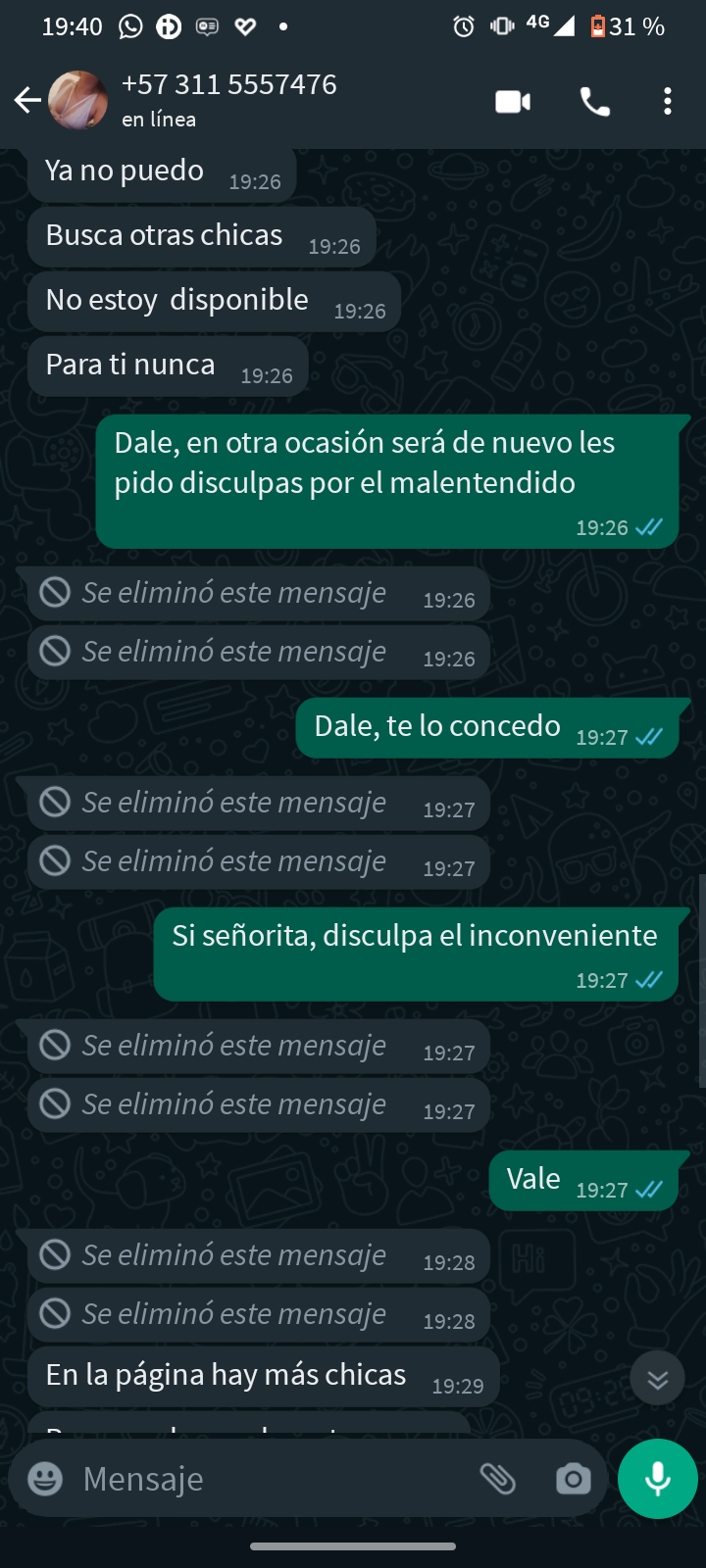The height and width of the screenshot is (1568, 706).
Task: Tap the microphone to record voice message
Action: click(657, 1479)
